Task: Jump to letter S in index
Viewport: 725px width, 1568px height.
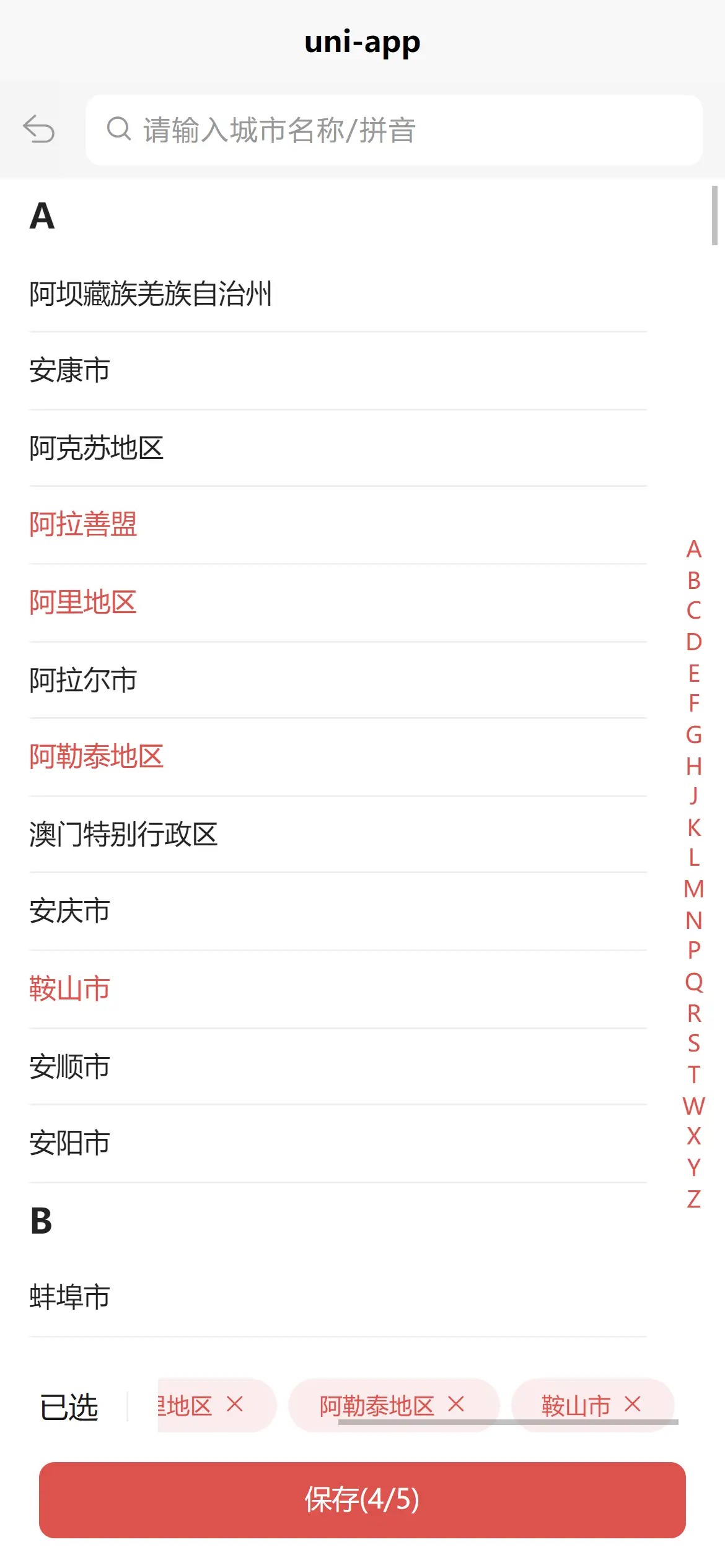Action: 694,1044
